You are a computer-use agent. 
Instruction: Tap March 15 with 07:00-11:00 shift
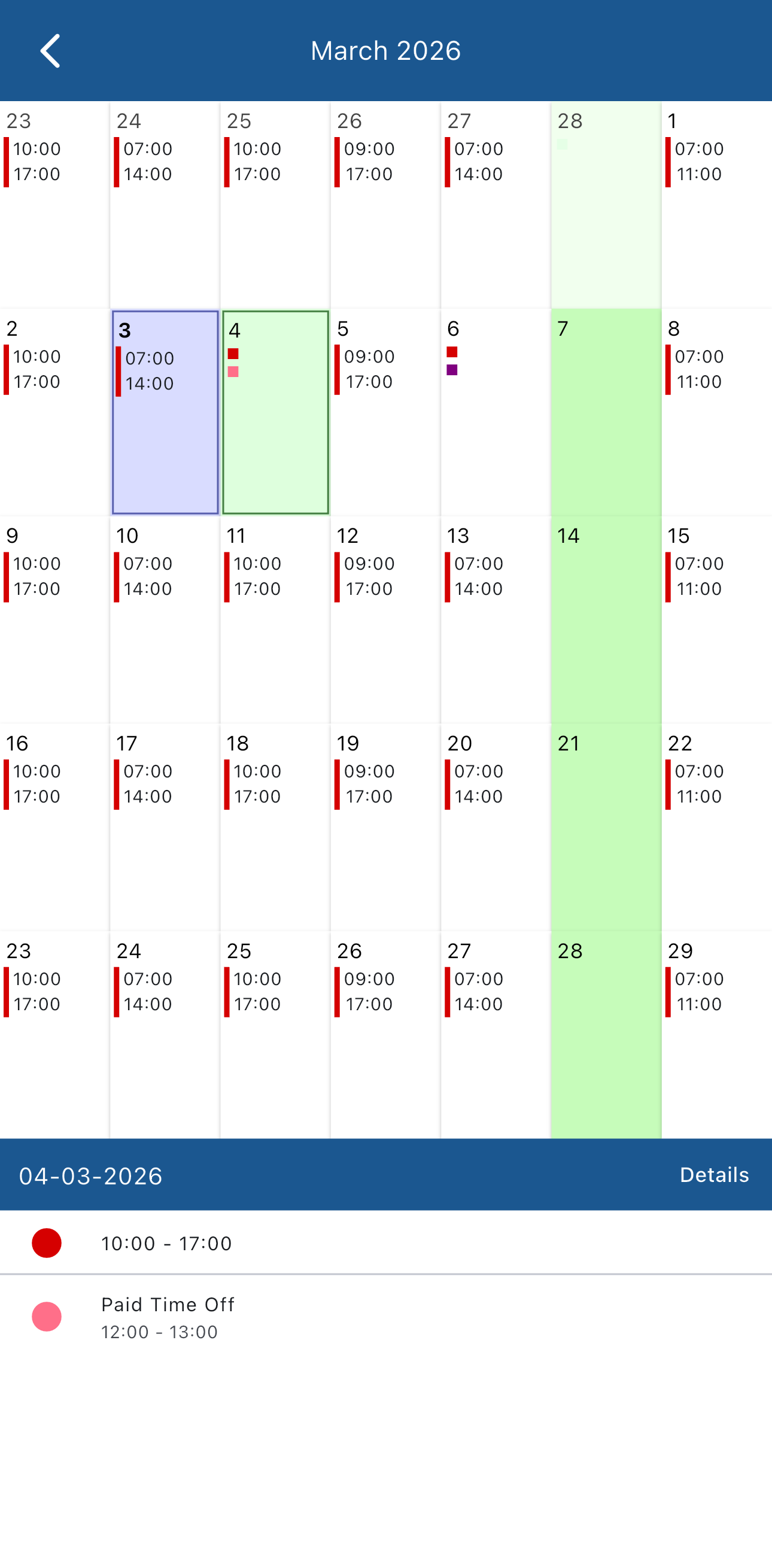click(716, 619)
